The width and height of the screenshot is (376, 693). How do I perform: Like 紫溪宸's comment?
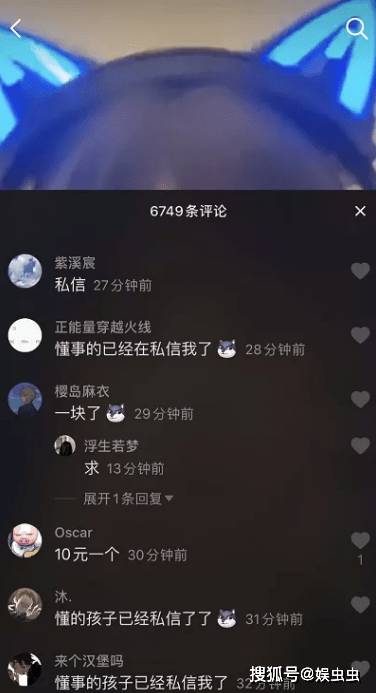360,271
